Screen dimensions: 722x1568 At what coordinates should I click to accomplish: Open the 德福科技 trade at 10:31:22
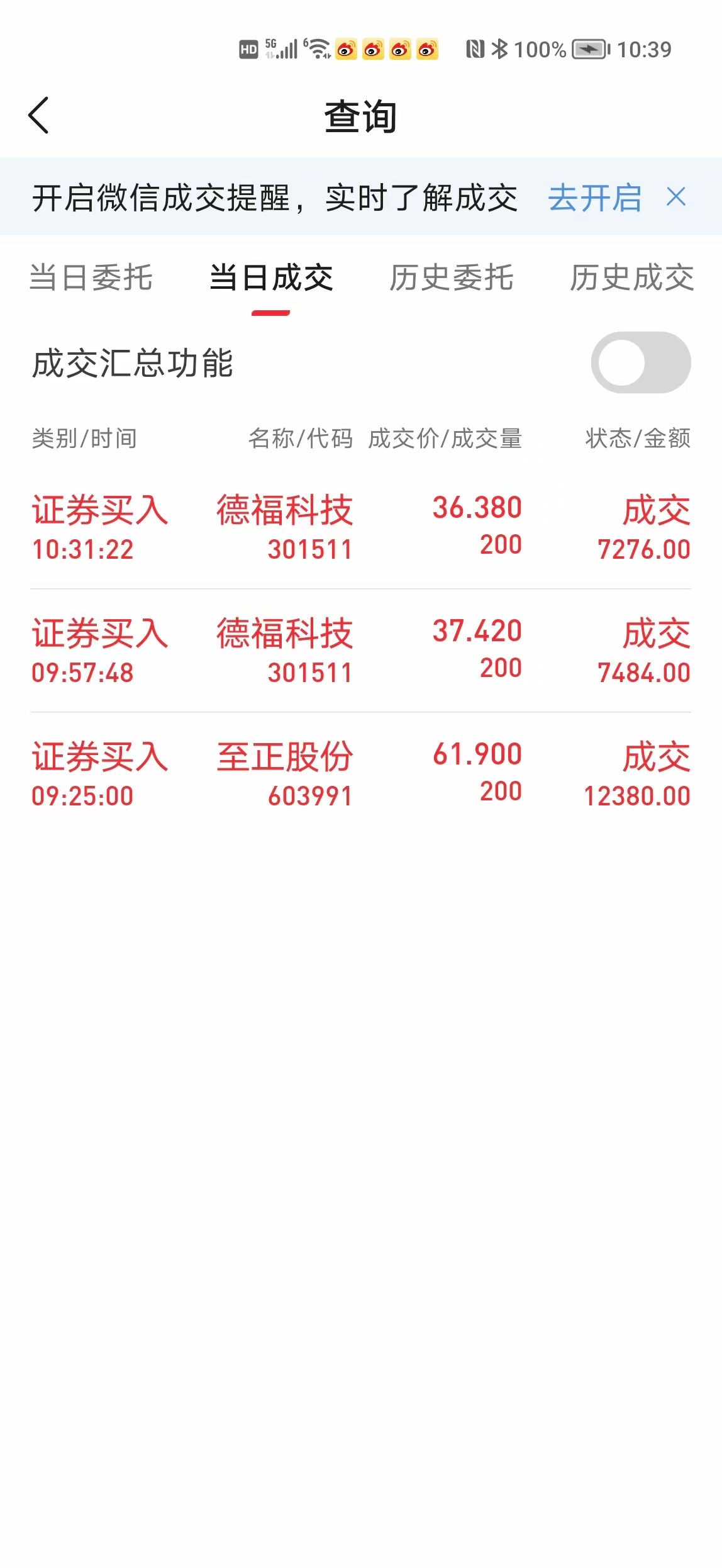[x=361, y=528]
